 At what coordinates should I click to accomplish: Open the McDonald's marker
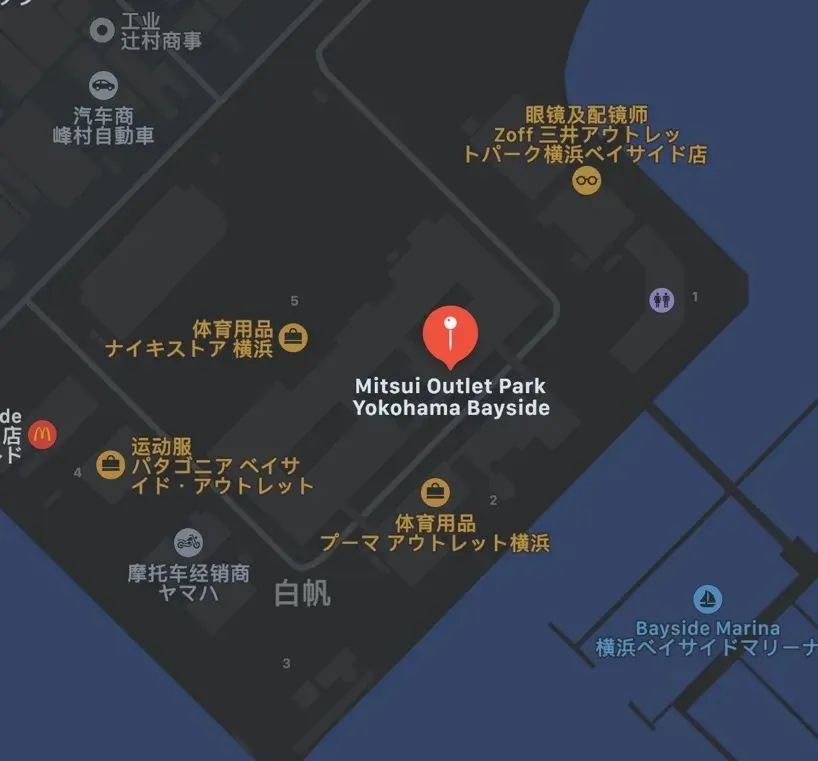(x=42, y=434)
